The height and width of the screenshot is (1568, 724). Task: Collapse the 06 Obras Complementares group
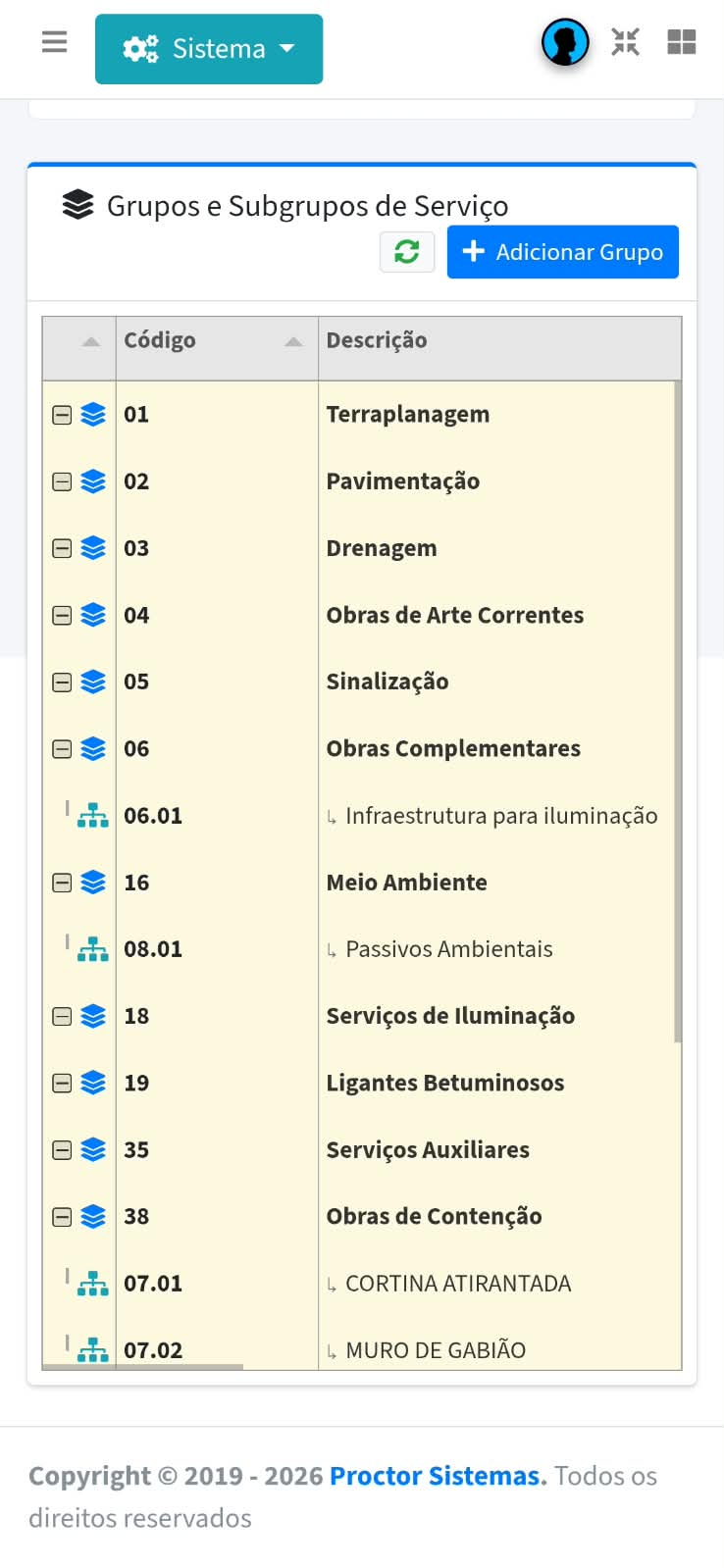coord(62,749)
